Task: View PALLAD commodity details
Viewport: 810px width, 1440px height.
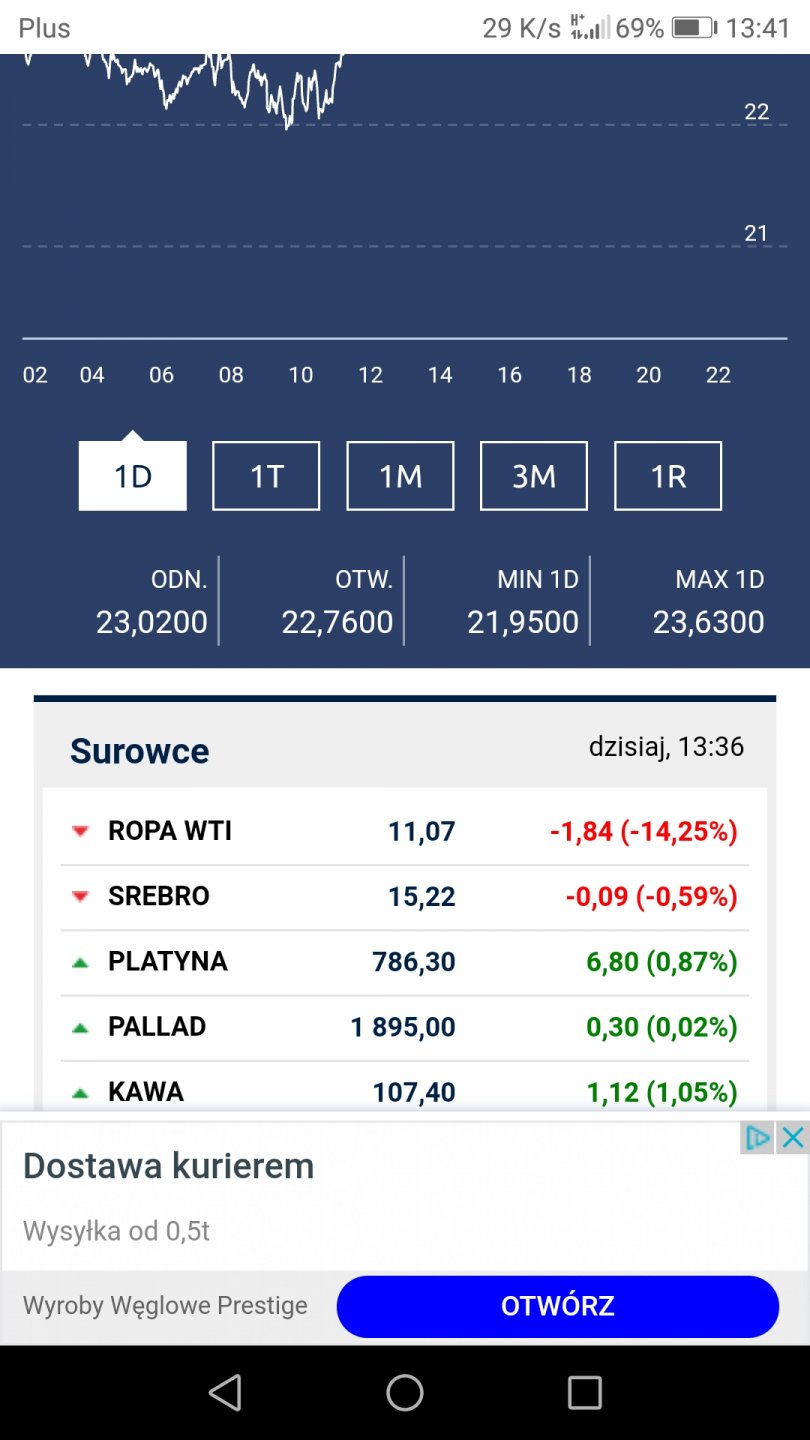Action: coord(157,1027)
